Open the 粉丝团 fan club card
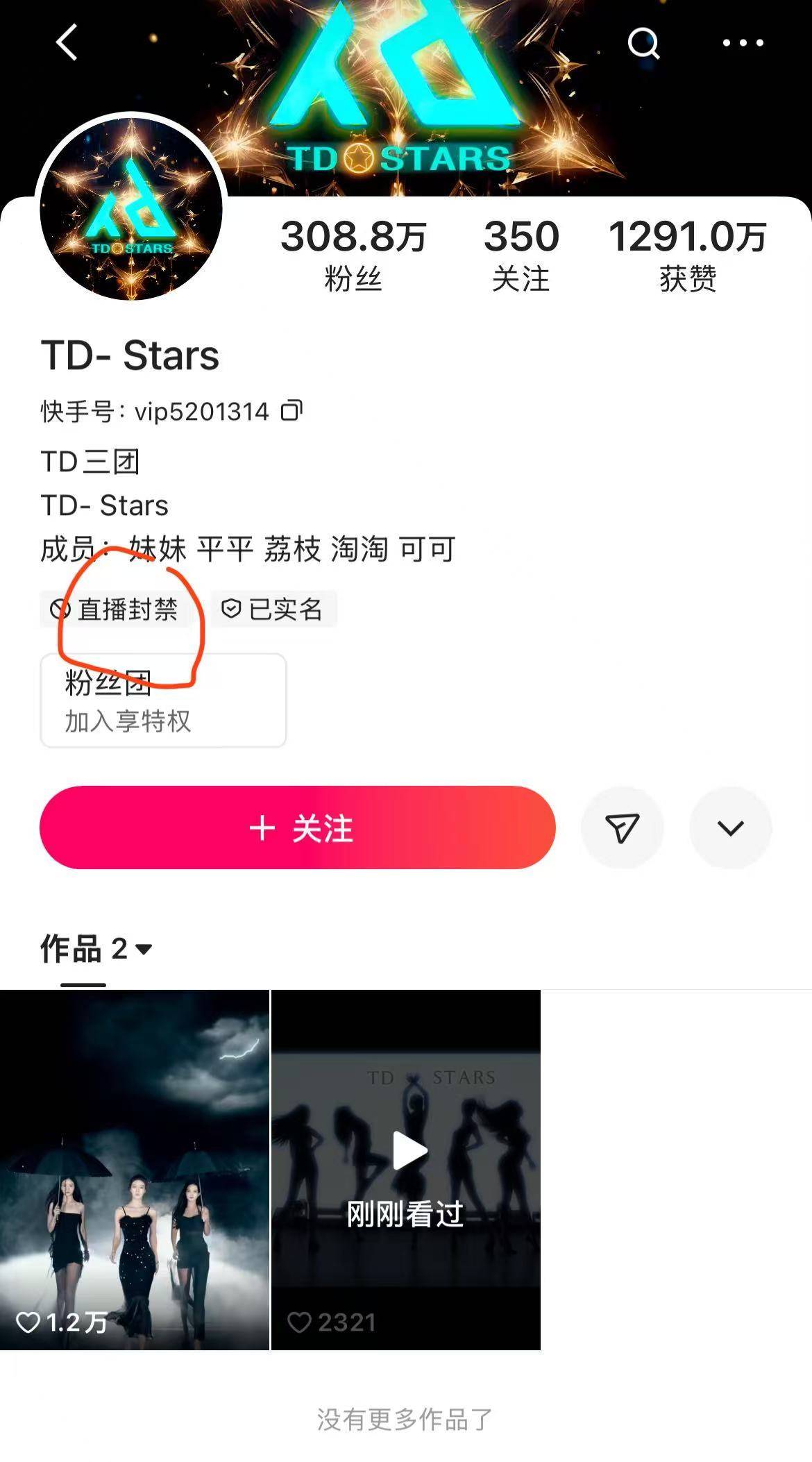The image size is (812, 1462). point(163,700)
